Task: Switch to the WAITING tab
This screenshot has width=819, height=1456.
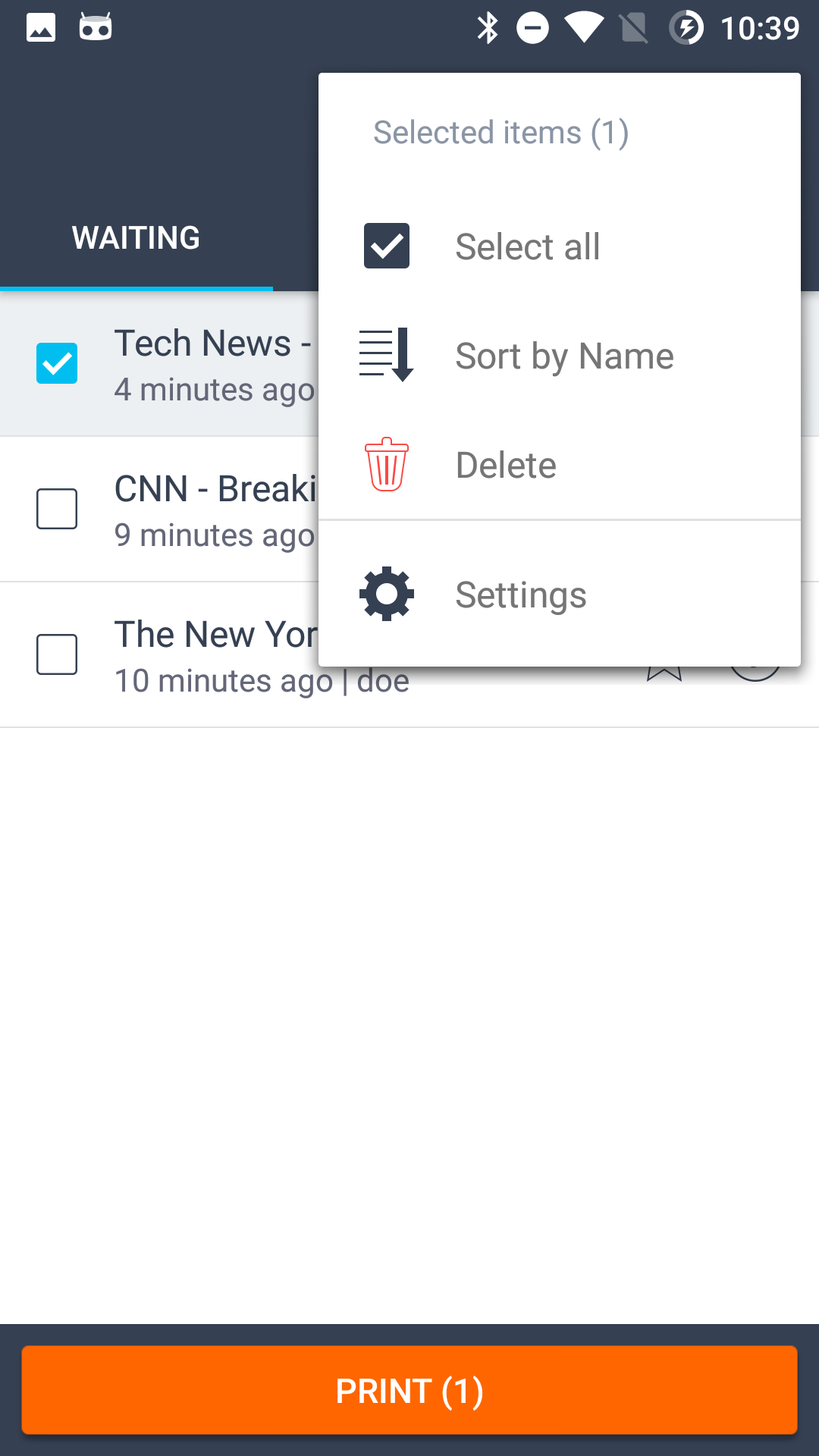Action: point(136,238)
